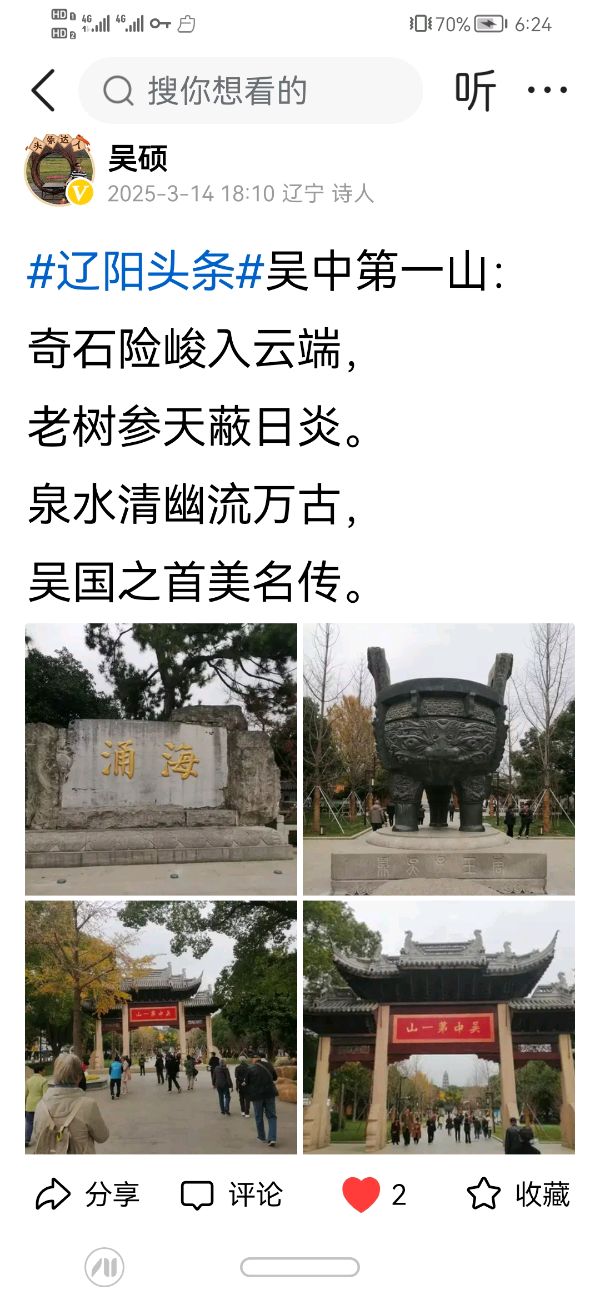Image resolution: width=600 pixels, height=1300 pixels.
Task: Open the 吴中第一山 archway photo
Action: tap(439, 1027)
